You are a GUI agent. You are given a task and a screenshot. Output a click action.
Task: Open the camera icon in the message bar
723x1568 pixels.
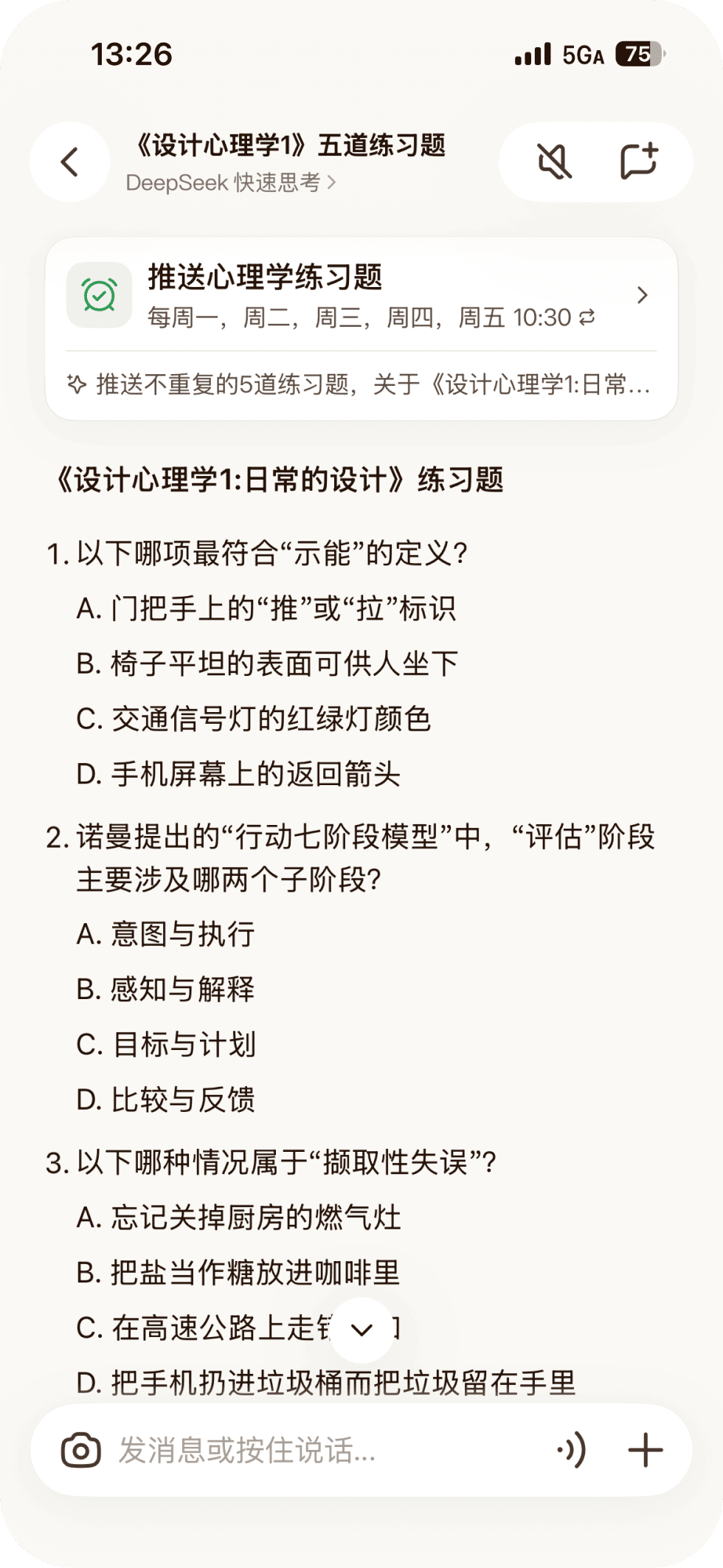tap(81, 1450)
